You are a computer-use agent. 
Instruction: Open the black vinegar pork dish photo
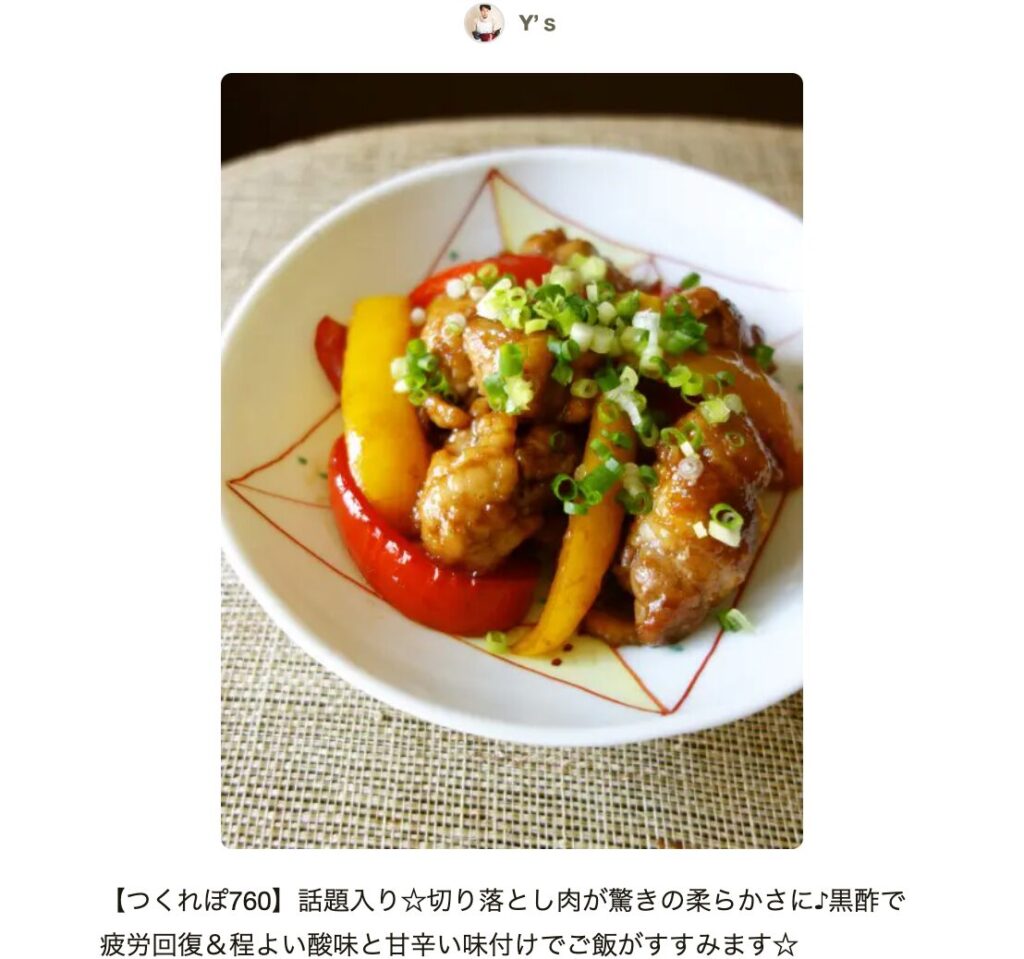click(x=511, y=460)
